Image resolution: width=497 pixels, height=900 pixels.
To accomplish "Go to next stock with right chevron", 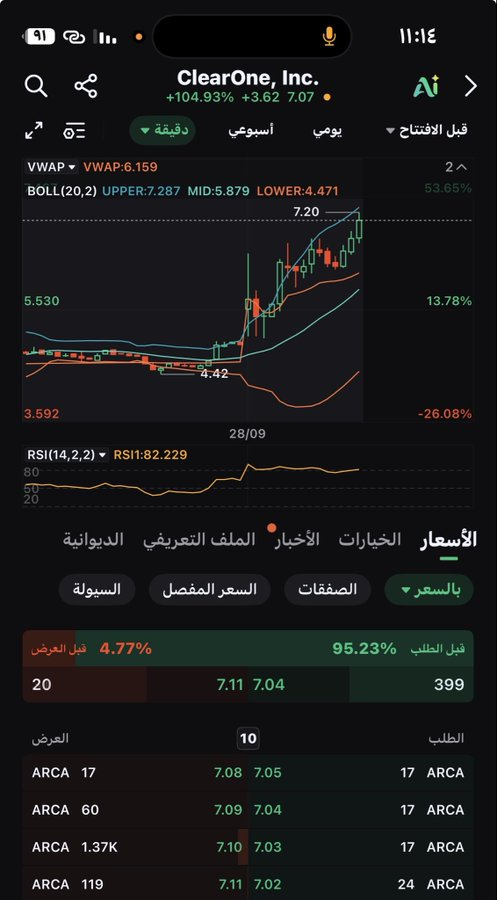I will pos(471,86).
